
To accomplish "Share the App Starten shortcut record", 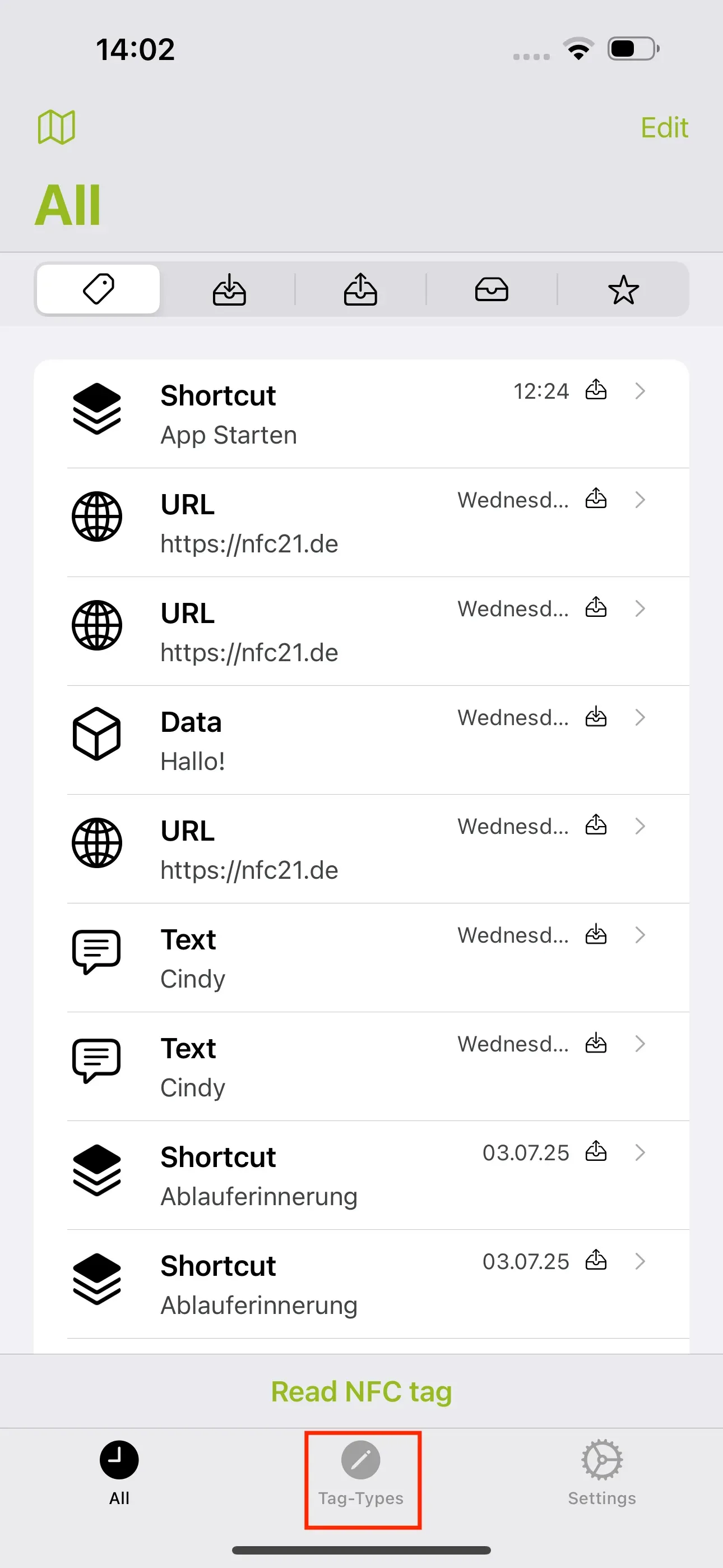I will pyautogui.click(x=596, y=391).
